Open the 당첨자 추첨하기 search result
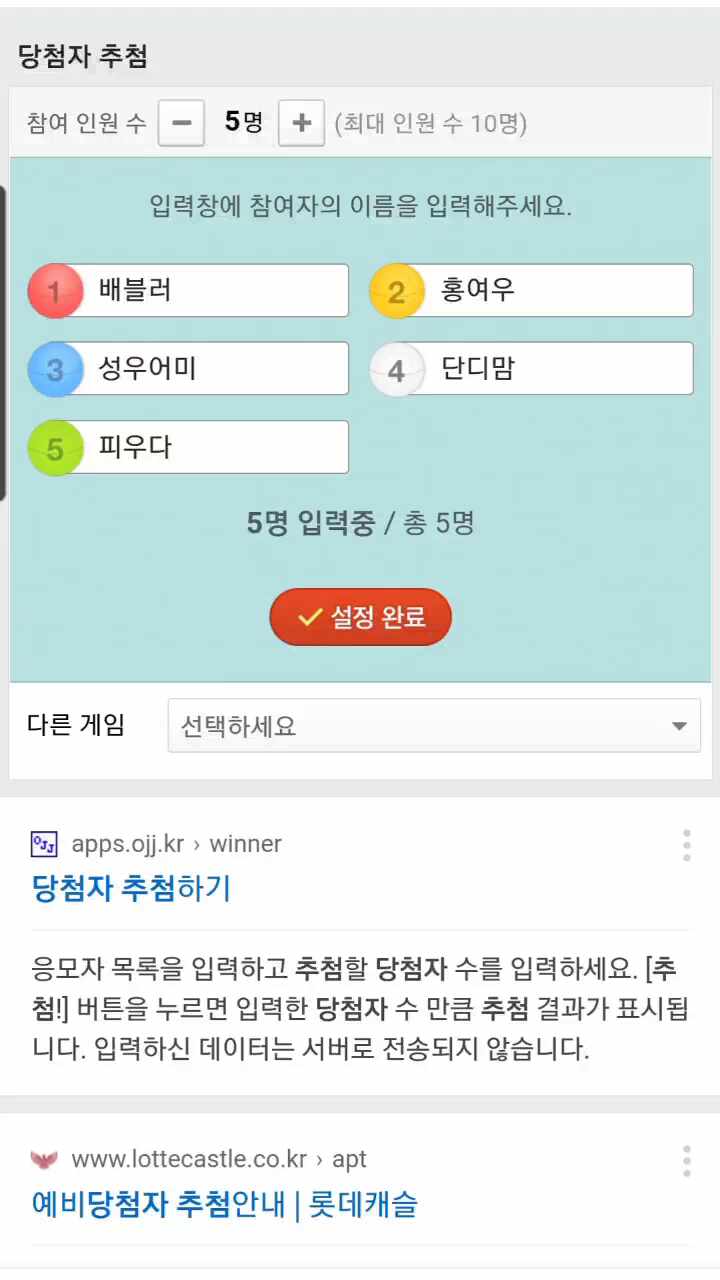This screenshot has height=1280, width=720. click(x=132, y=888)
